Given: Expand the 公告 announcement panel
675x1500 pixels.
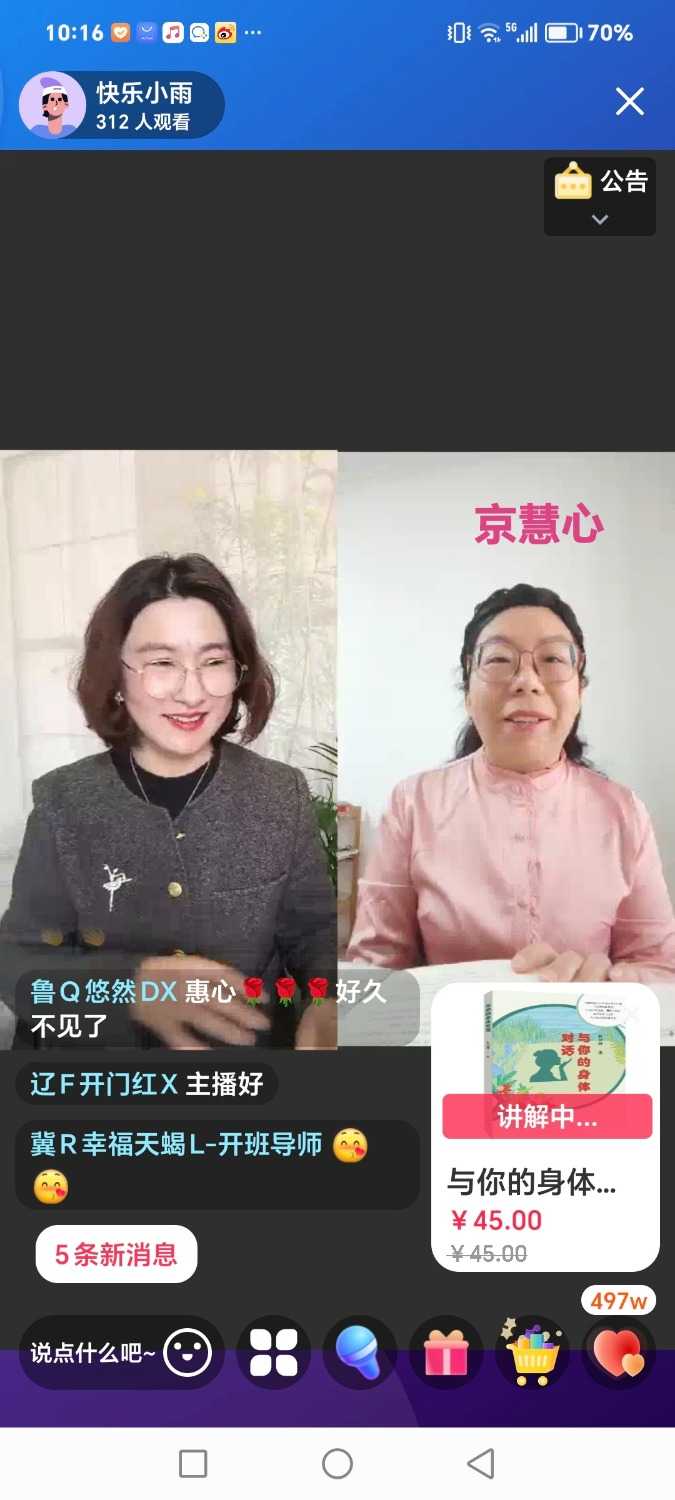Looking at the screenshot, I should 600,197.
